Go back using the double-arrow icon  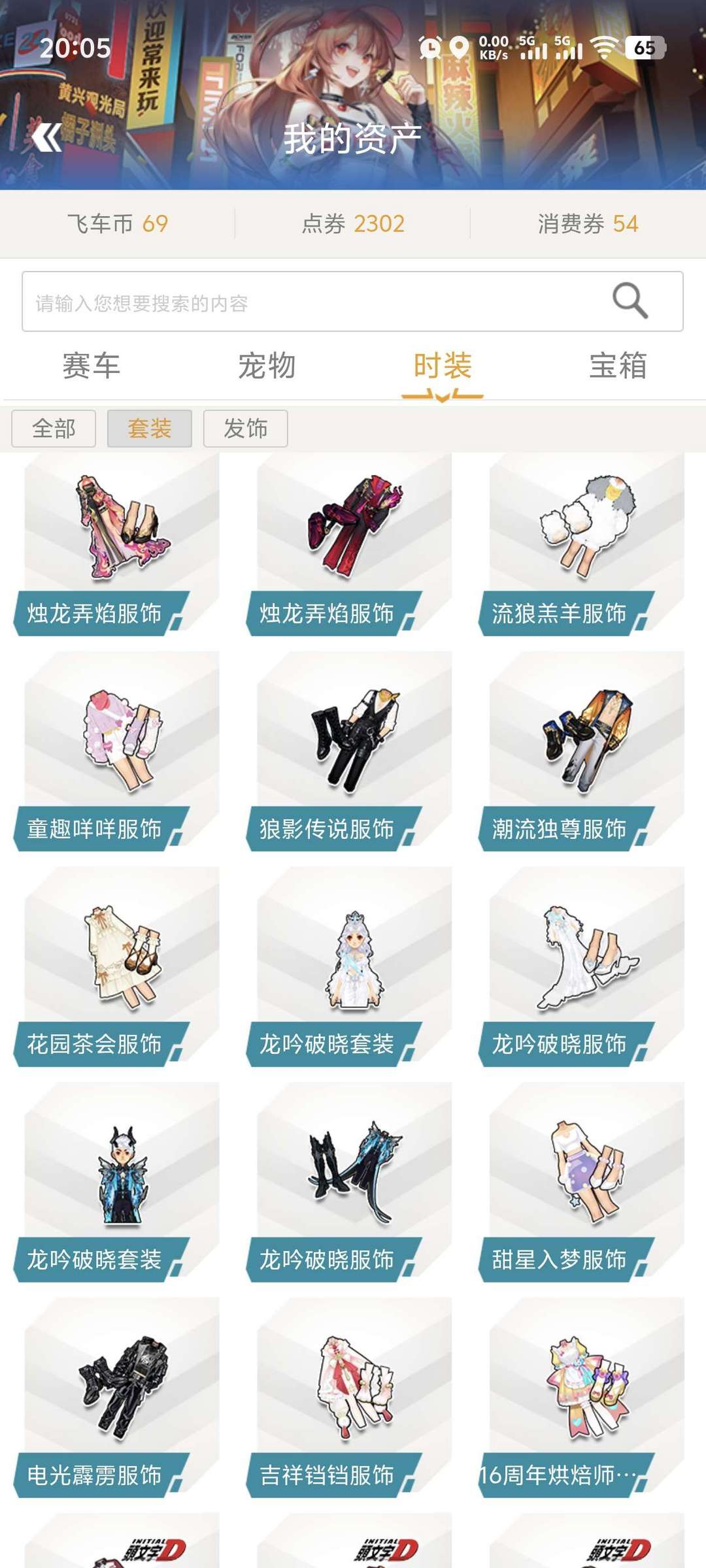pyautogui.click(x=46, y=137)
